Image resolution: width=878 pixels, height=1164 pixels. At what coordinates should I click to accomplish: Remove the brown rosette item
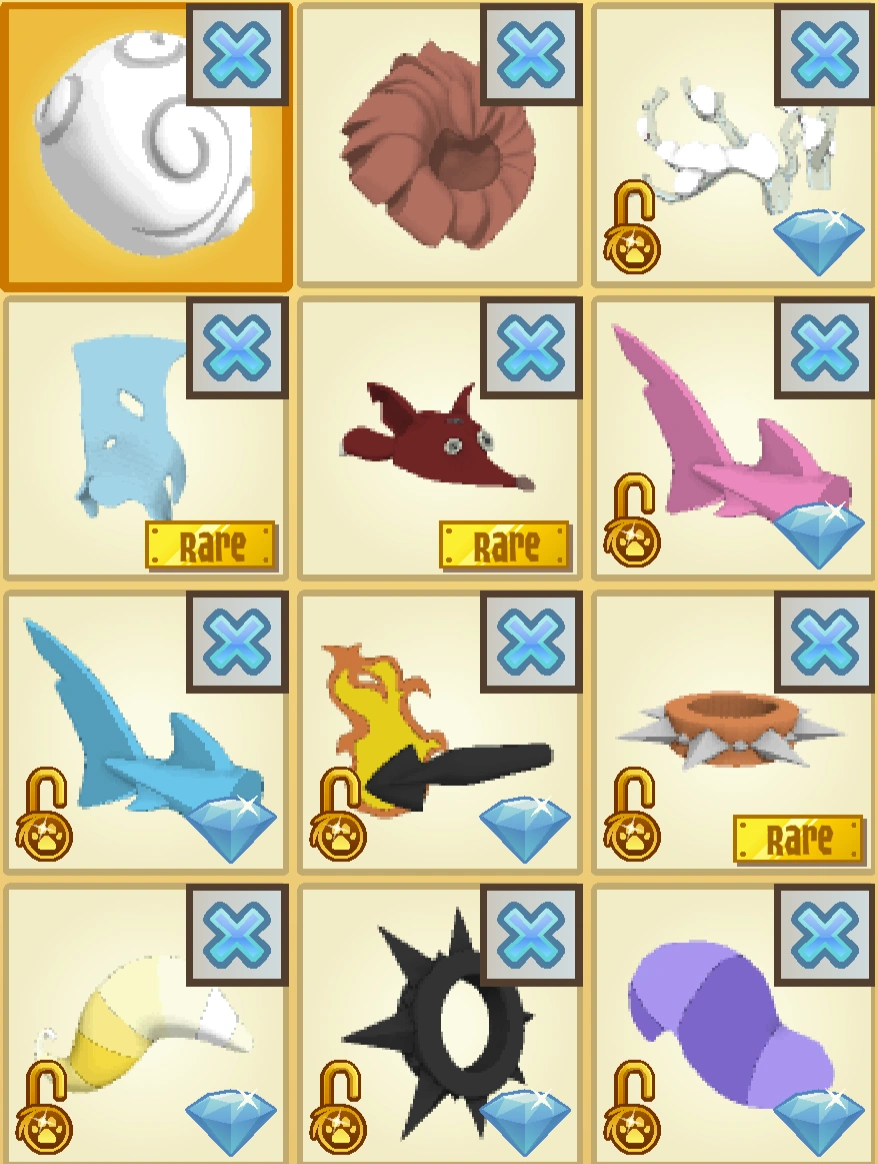tap(531, 55)
